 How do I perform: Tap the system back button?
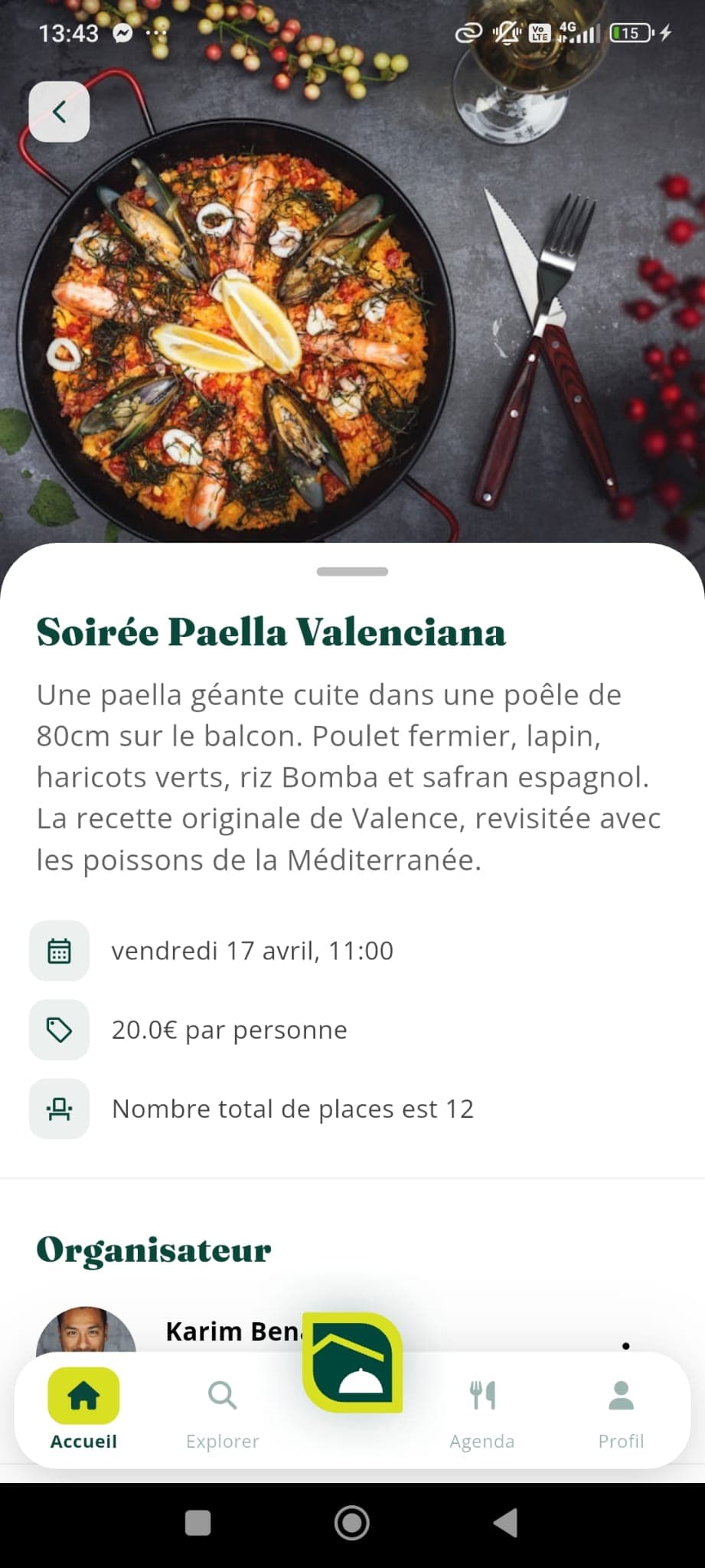[505, 1523]
